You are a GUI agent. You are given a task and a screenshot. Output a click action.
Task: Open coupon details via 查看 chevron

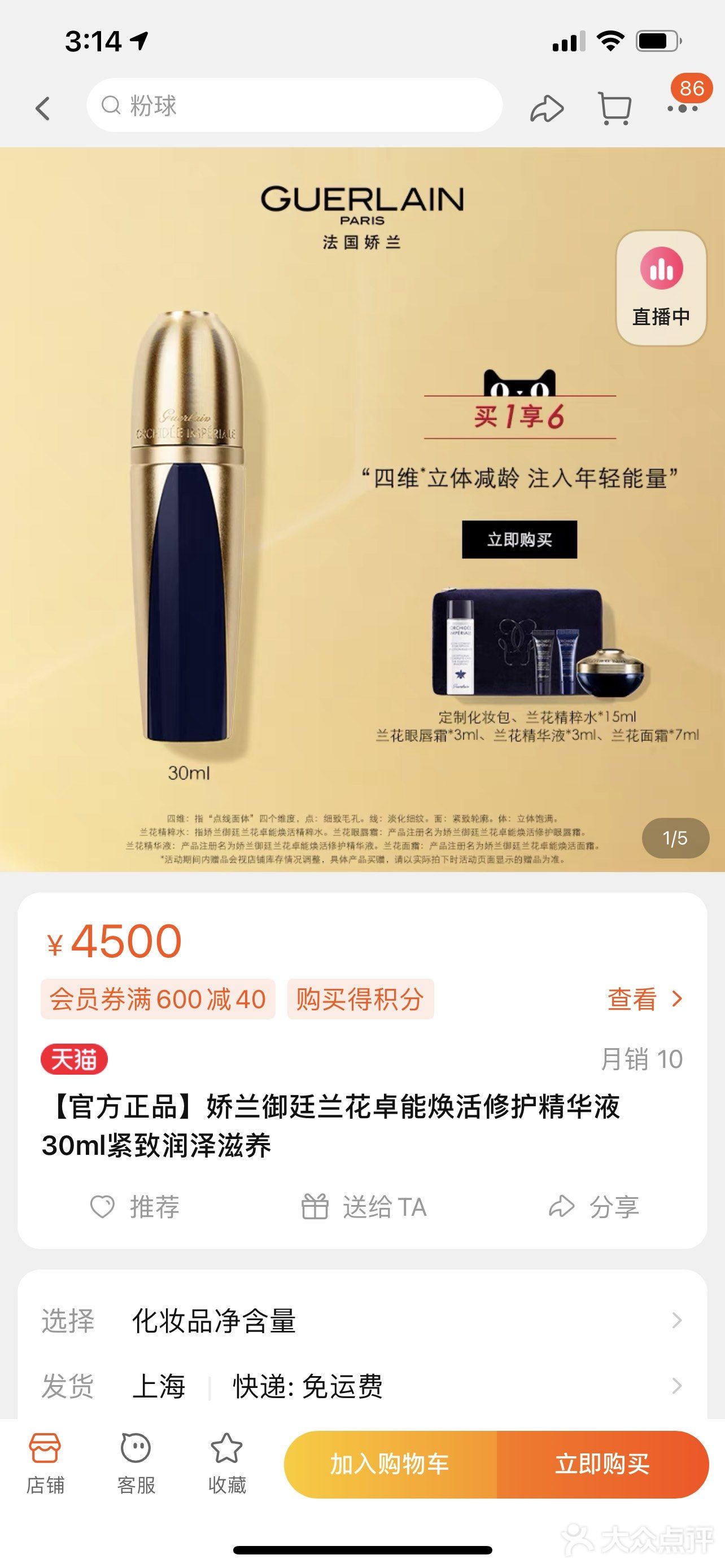[642, 1000]
